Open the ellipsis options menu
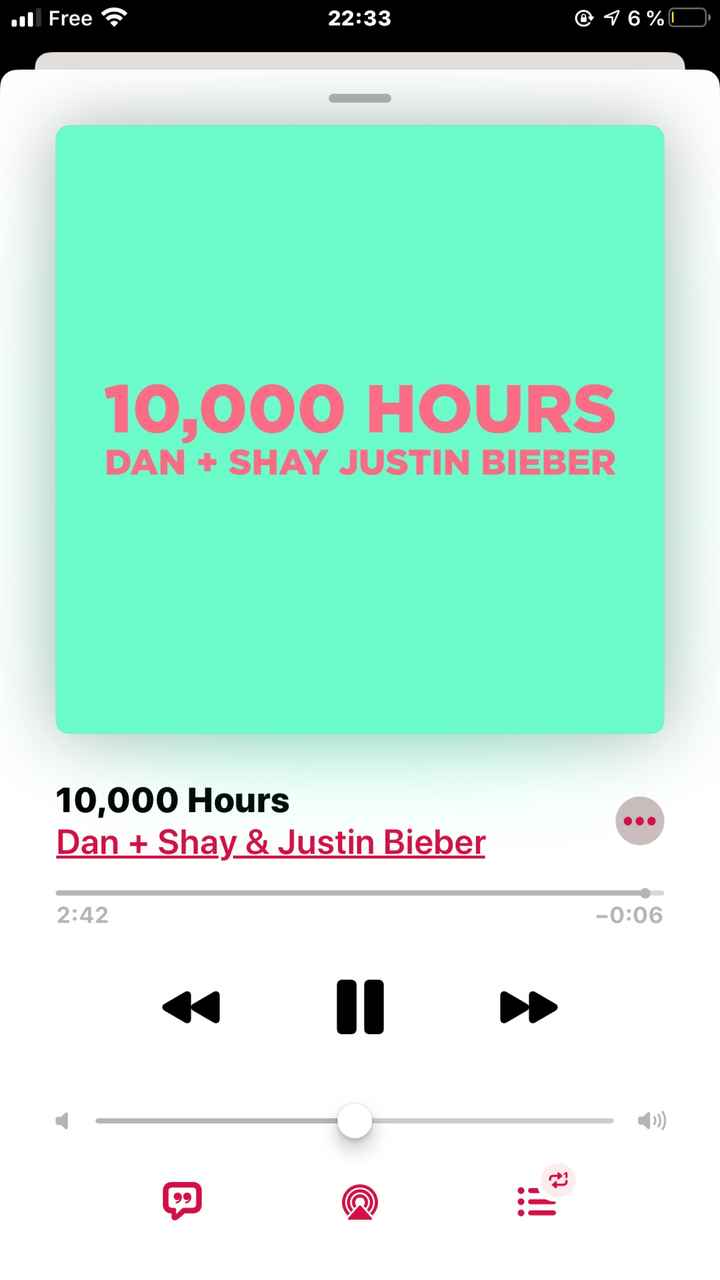The height and width of the screenshot is (1280, 720). pyautogui.click(x=640, y=821)
